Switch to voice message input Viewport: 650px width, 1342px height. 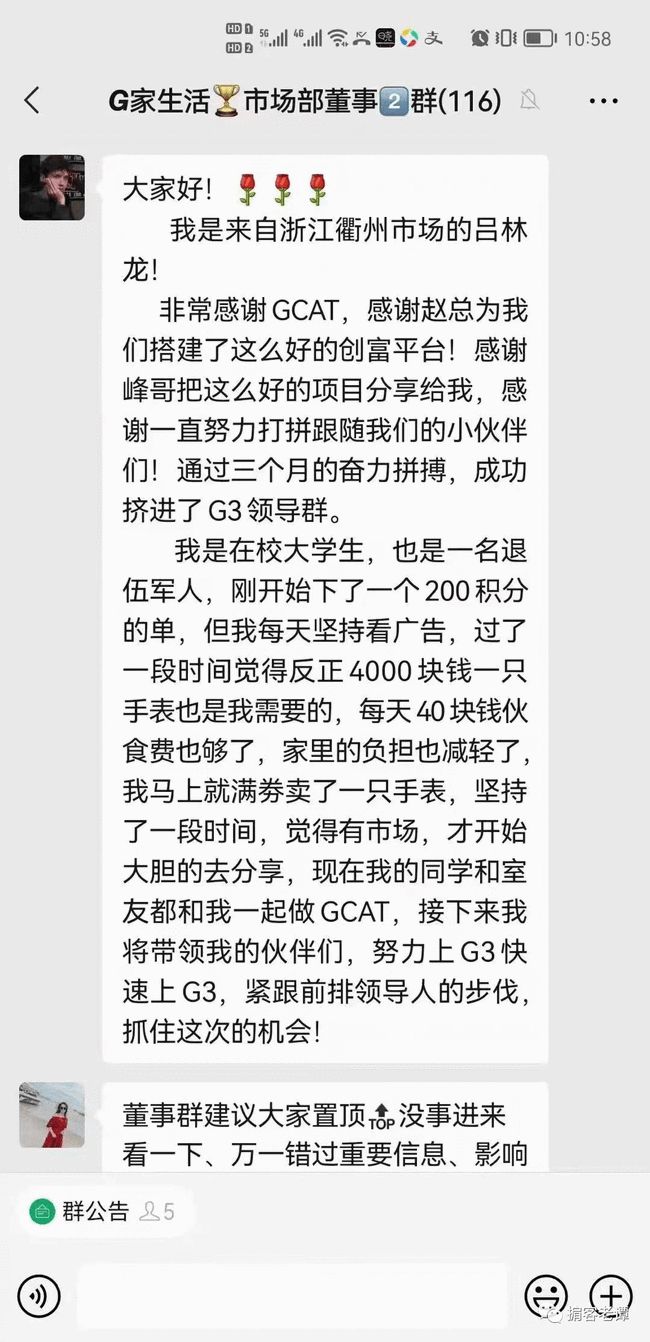point(39,1296)
